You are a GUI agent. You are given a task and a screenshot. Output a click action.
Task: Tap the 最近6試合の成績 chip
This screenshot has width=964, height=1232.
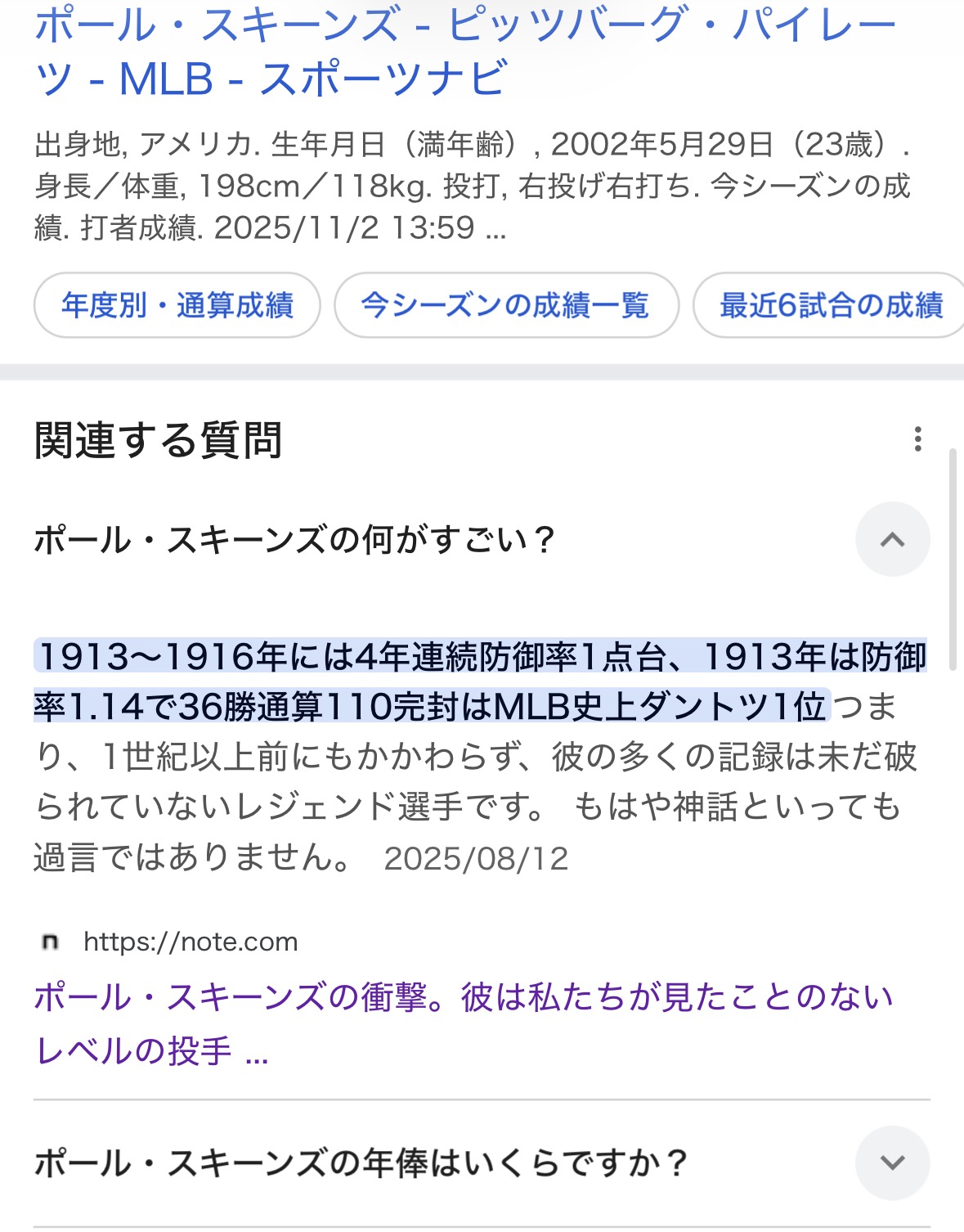tap(830, 305)
